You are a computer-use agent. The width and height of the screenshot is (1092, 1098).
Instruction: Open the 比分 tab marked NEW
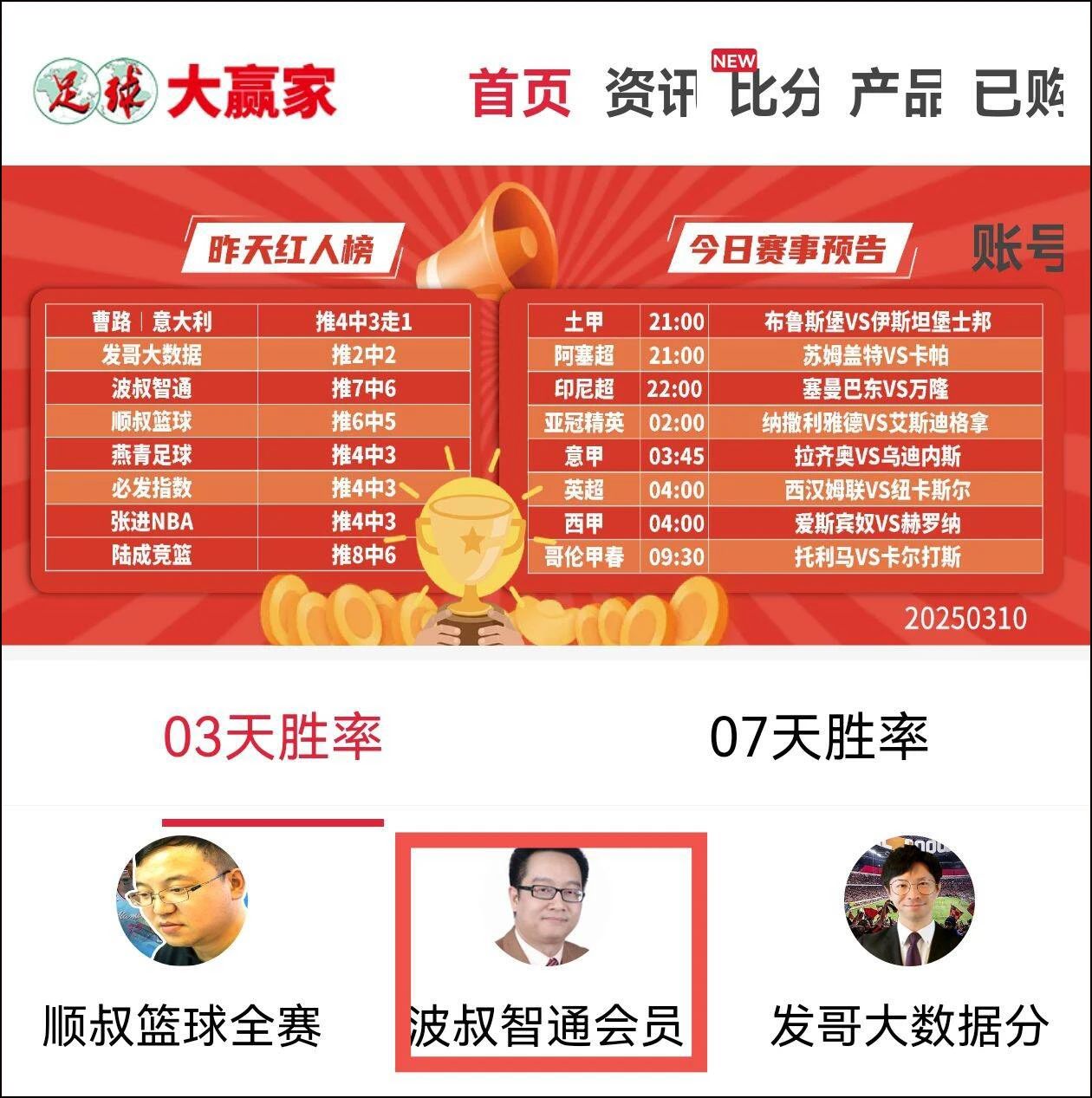773,92
